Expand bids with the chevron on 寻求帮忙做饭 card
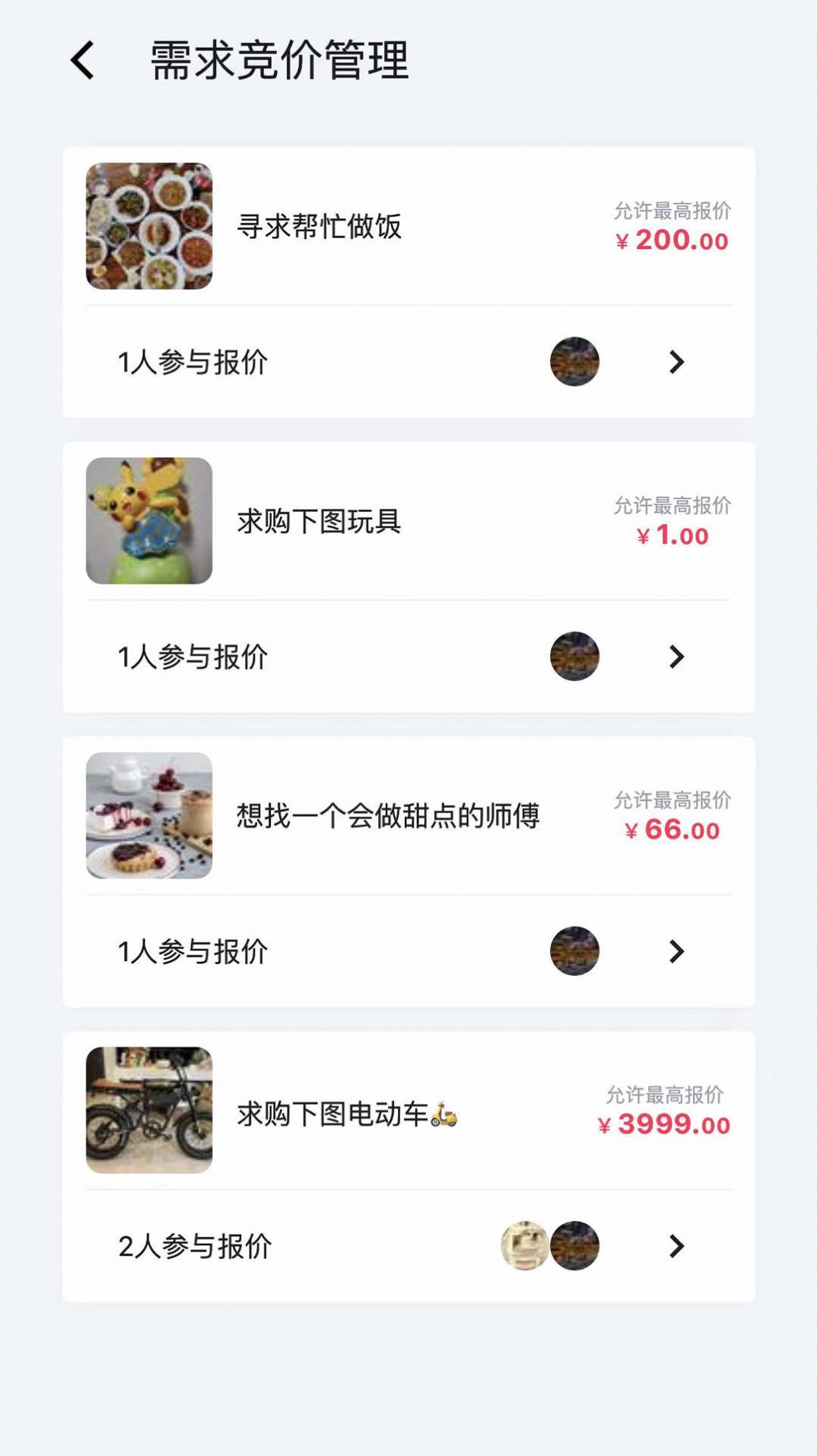 (x=676, y=363)
